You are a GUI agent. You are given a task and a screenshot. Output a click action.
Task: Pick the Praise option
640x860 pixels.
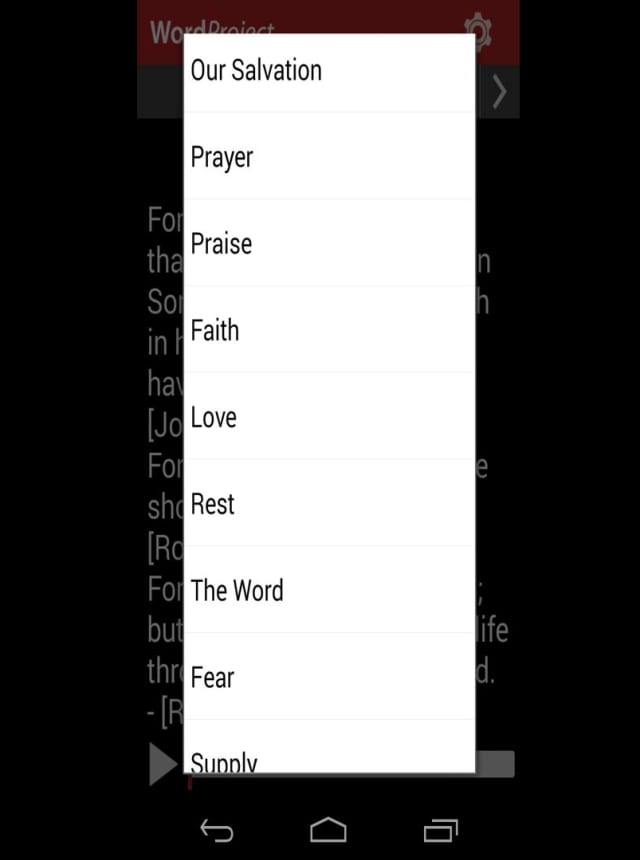[328, 244]
